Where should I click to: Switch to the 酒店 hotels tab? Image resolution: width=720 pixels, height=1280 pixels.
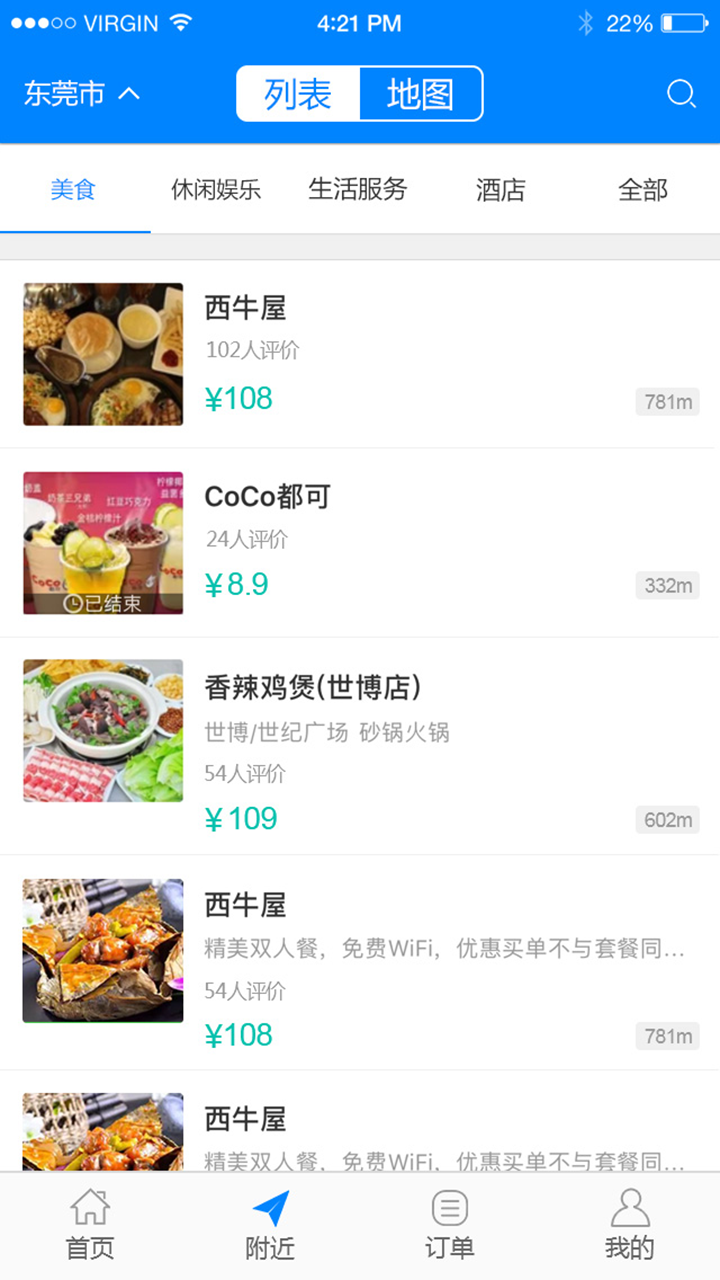click(500, 190)
